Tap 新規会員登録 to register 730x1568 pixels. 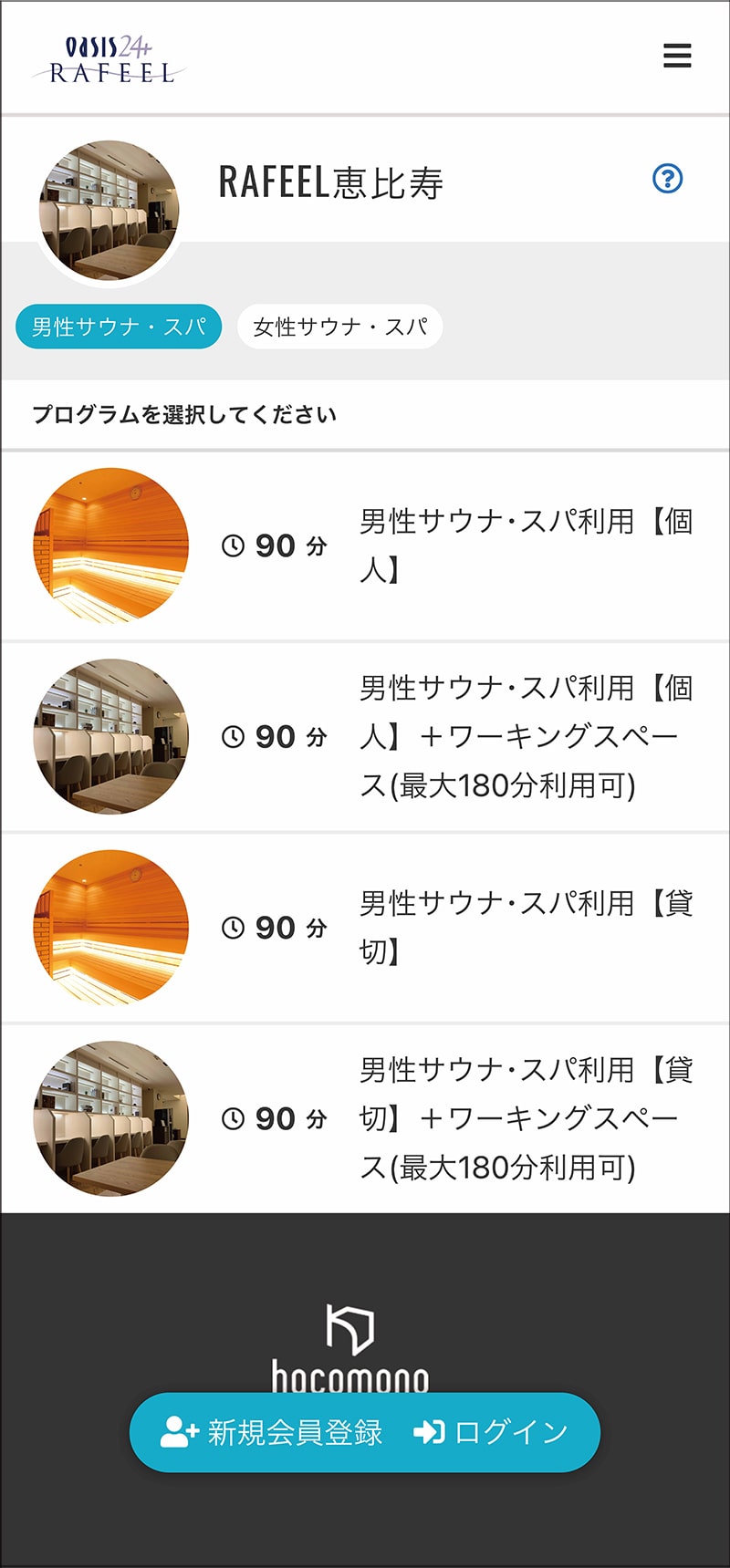pos(272,1432)
